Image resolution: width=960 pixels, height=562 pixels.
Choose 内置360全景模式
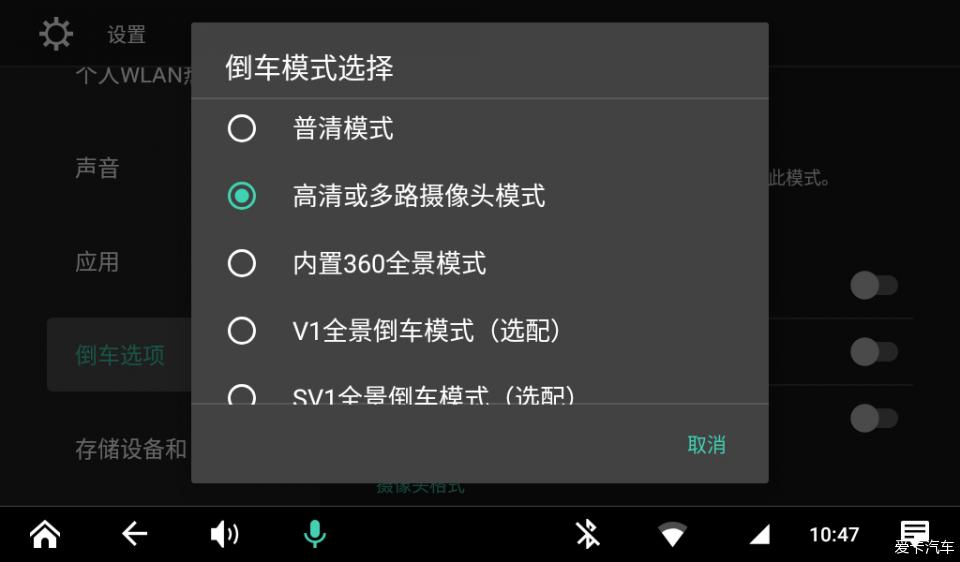[x=242, y=263]
